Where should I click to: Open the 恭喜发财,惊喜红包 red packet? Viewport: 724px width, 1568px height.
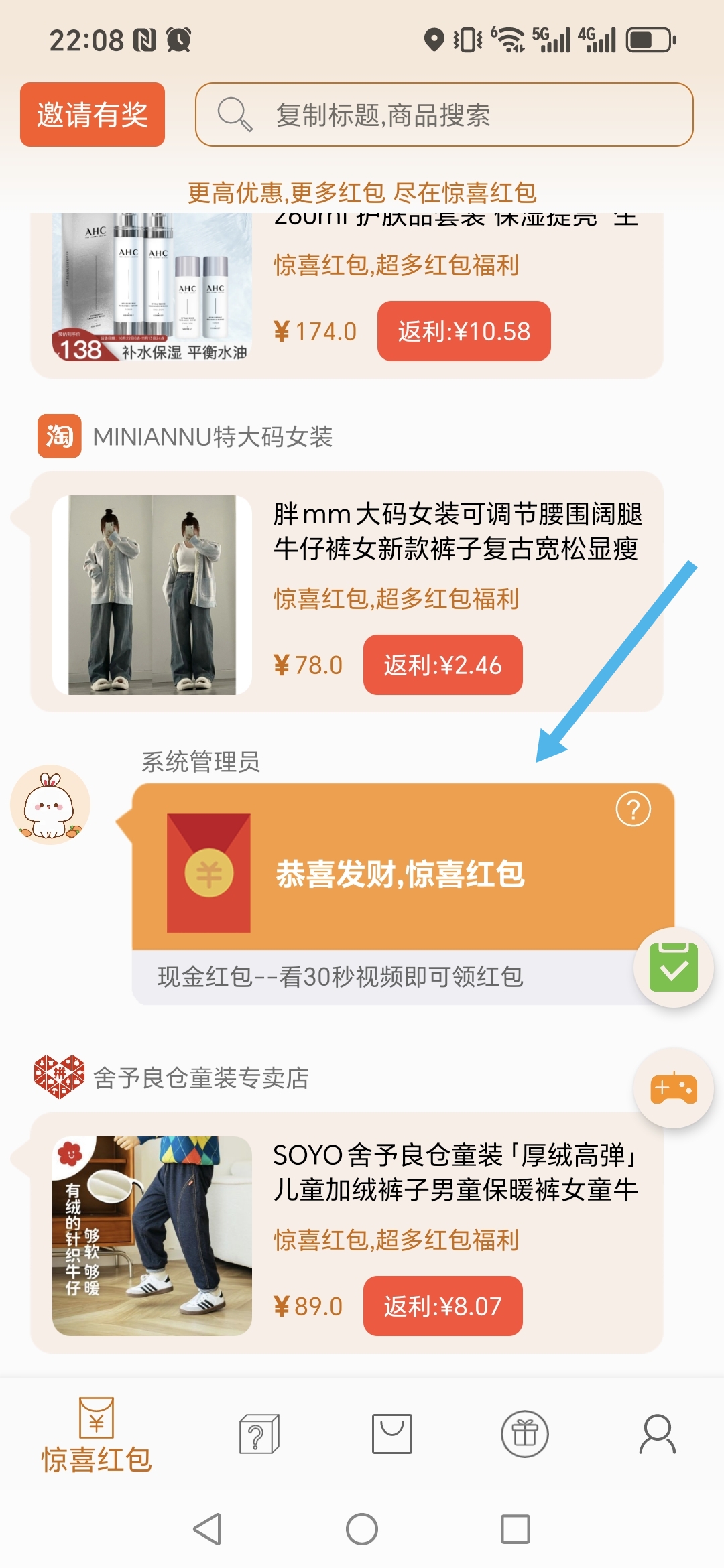[x=400, y=874]
